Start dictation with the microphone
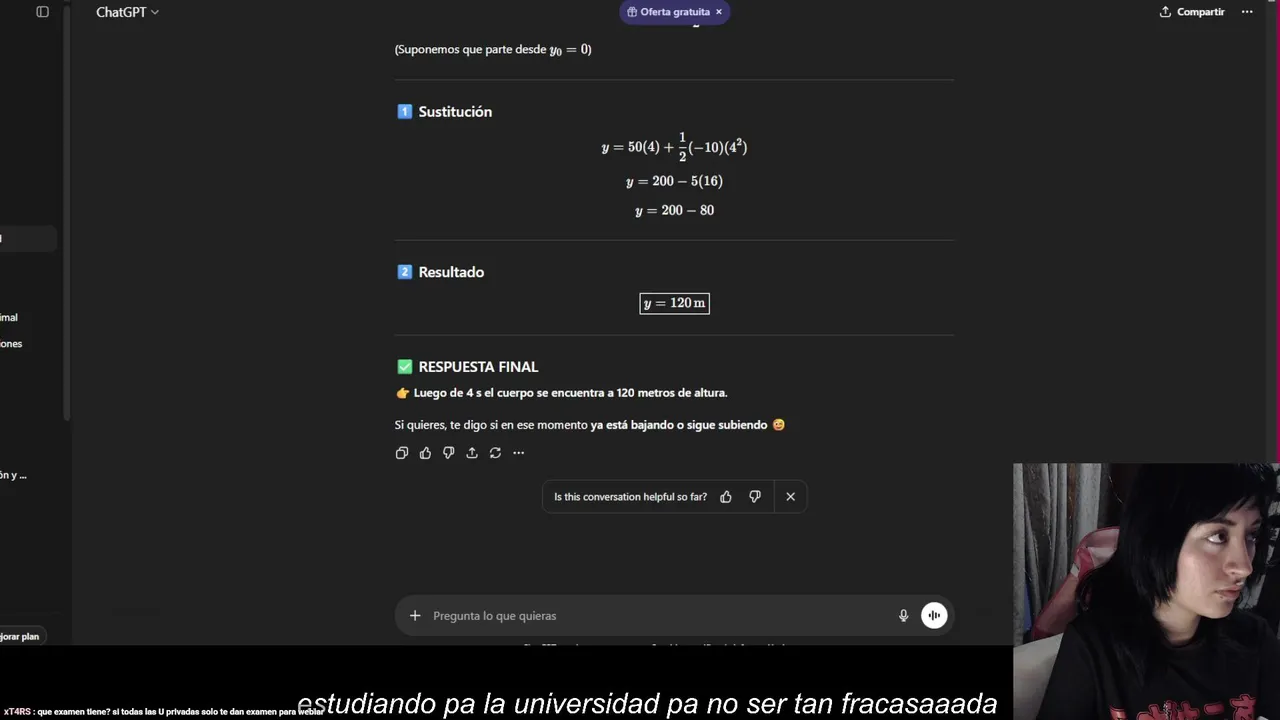This screenshot has height=720, width=1280. coord(903,616)
